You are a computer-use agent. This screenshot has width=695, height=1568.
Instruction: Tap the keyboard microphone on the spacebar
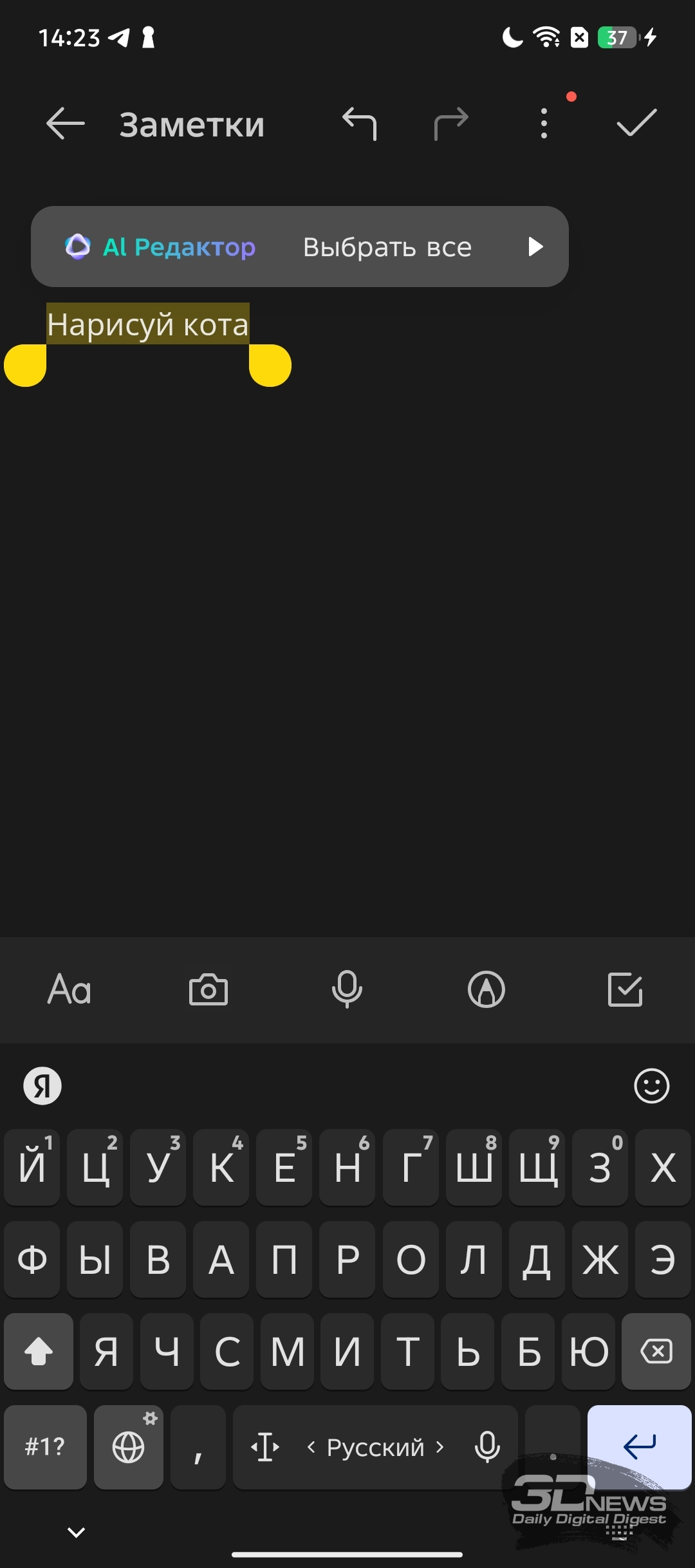(x=487, y=1447)
